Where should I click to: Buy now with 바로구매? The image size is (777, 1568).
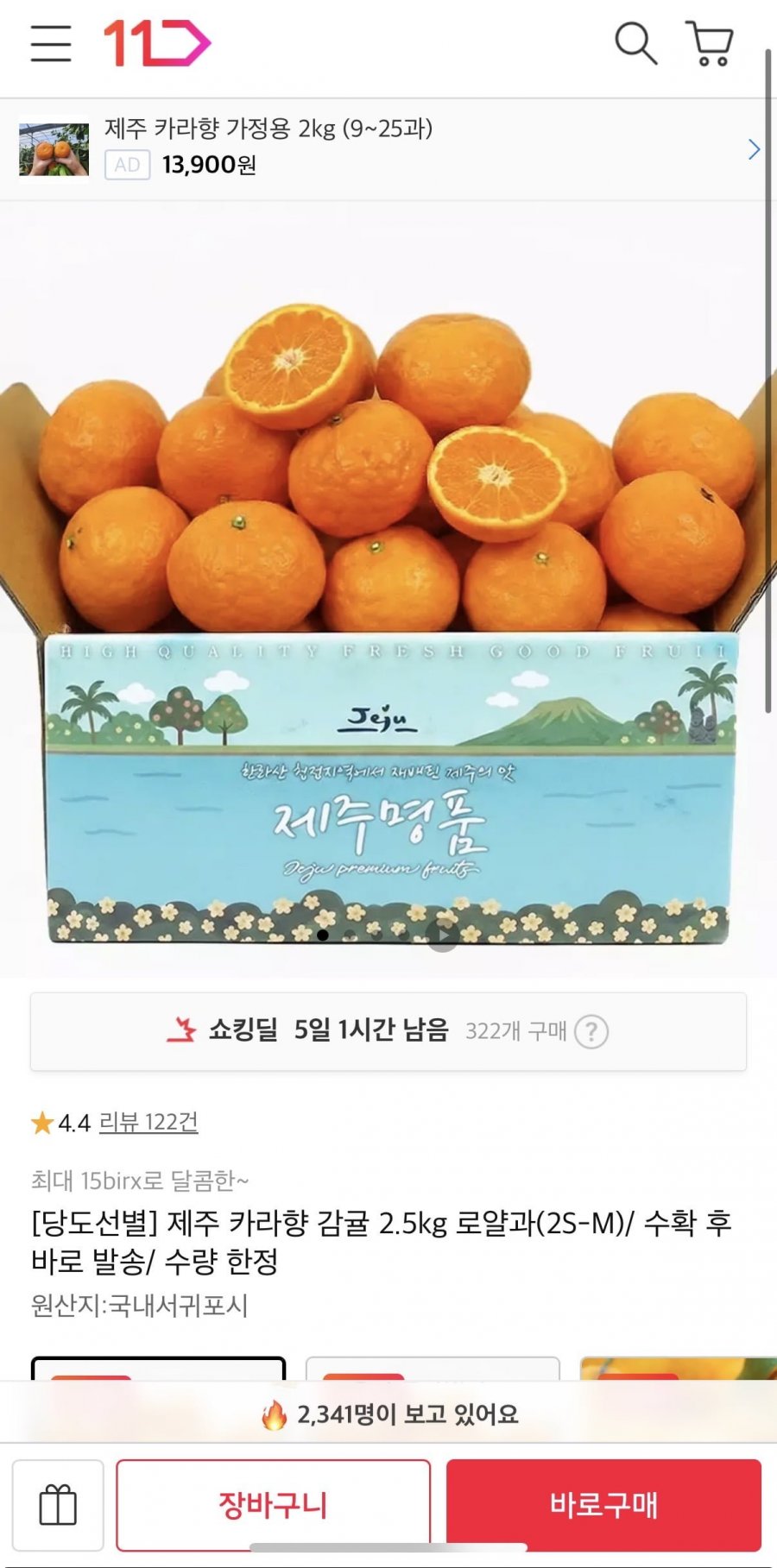603,1505
